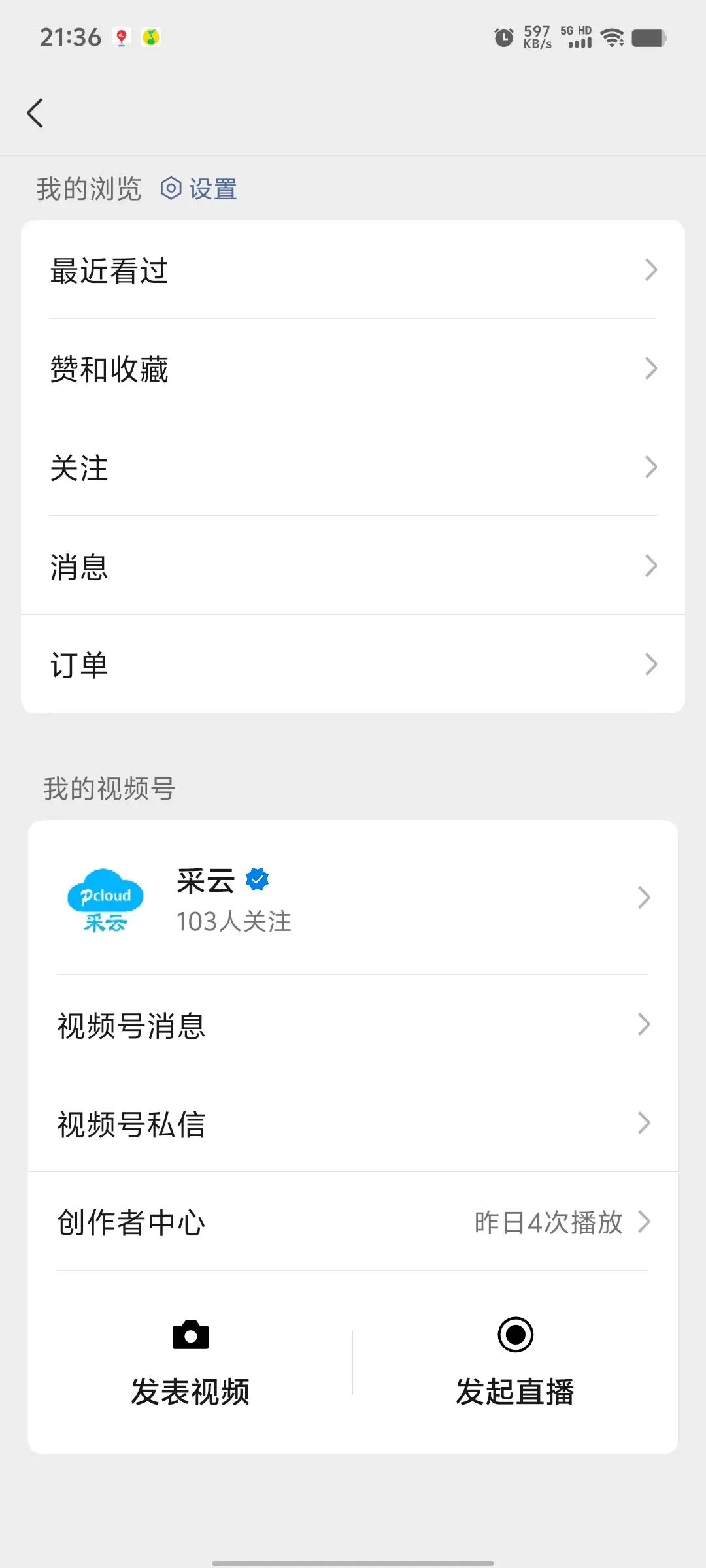Image resolution: width=706 pixels, height=1568 pixels.
Task: Open 视频号消息
Action: click(353, 1024)
